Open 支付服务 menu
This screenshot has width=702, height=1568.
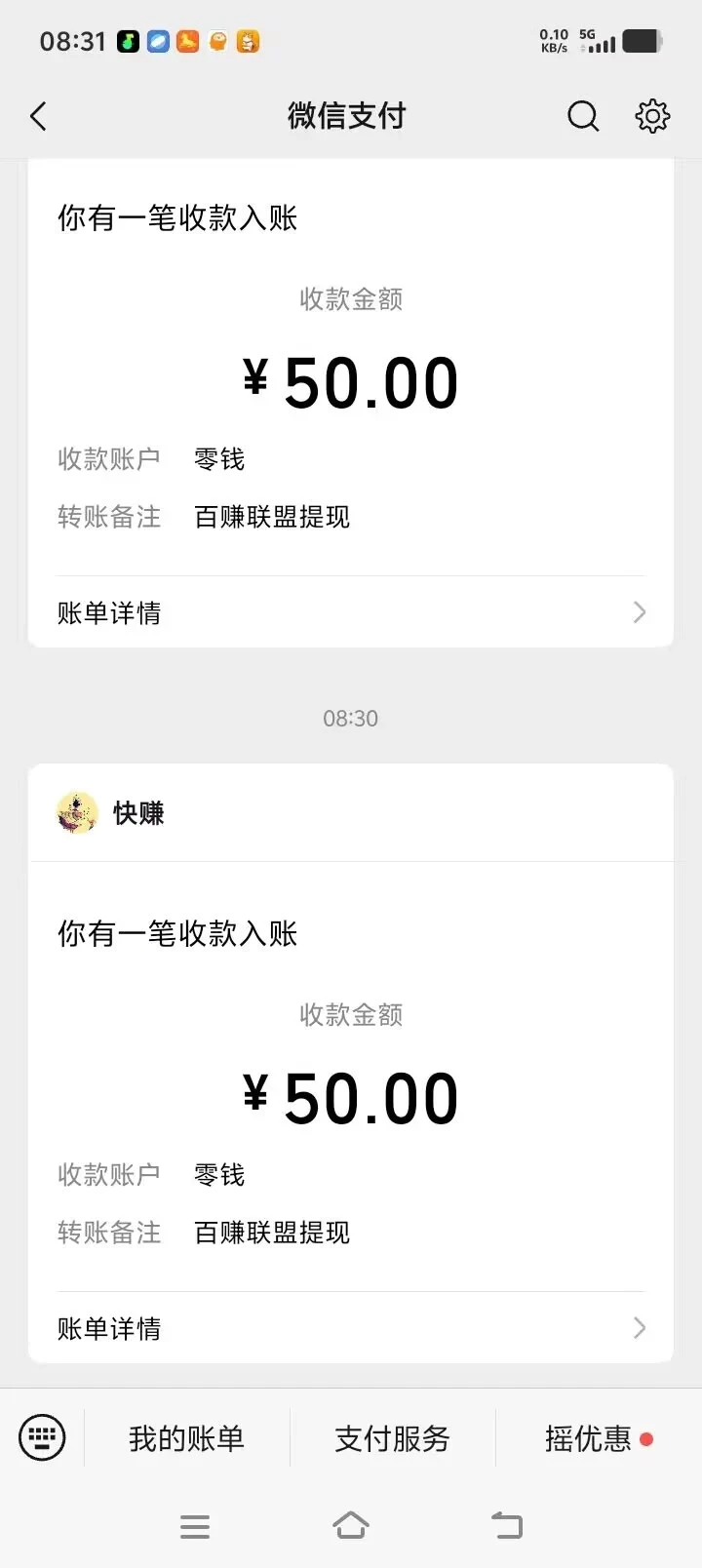tap(392, 1438)
